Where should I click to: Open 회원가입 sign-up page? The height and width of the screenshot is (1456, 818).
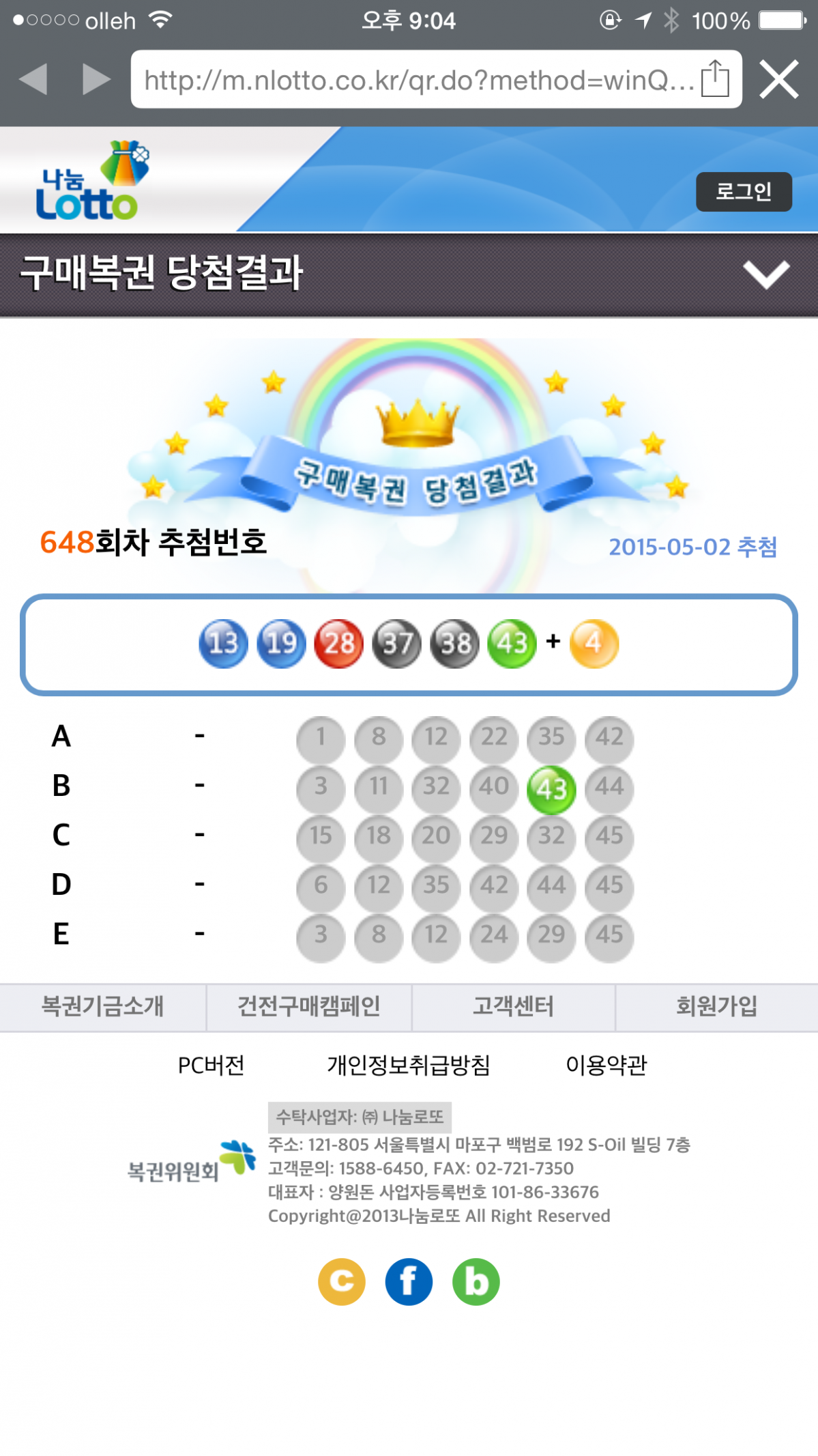(x=716, y=1007)
